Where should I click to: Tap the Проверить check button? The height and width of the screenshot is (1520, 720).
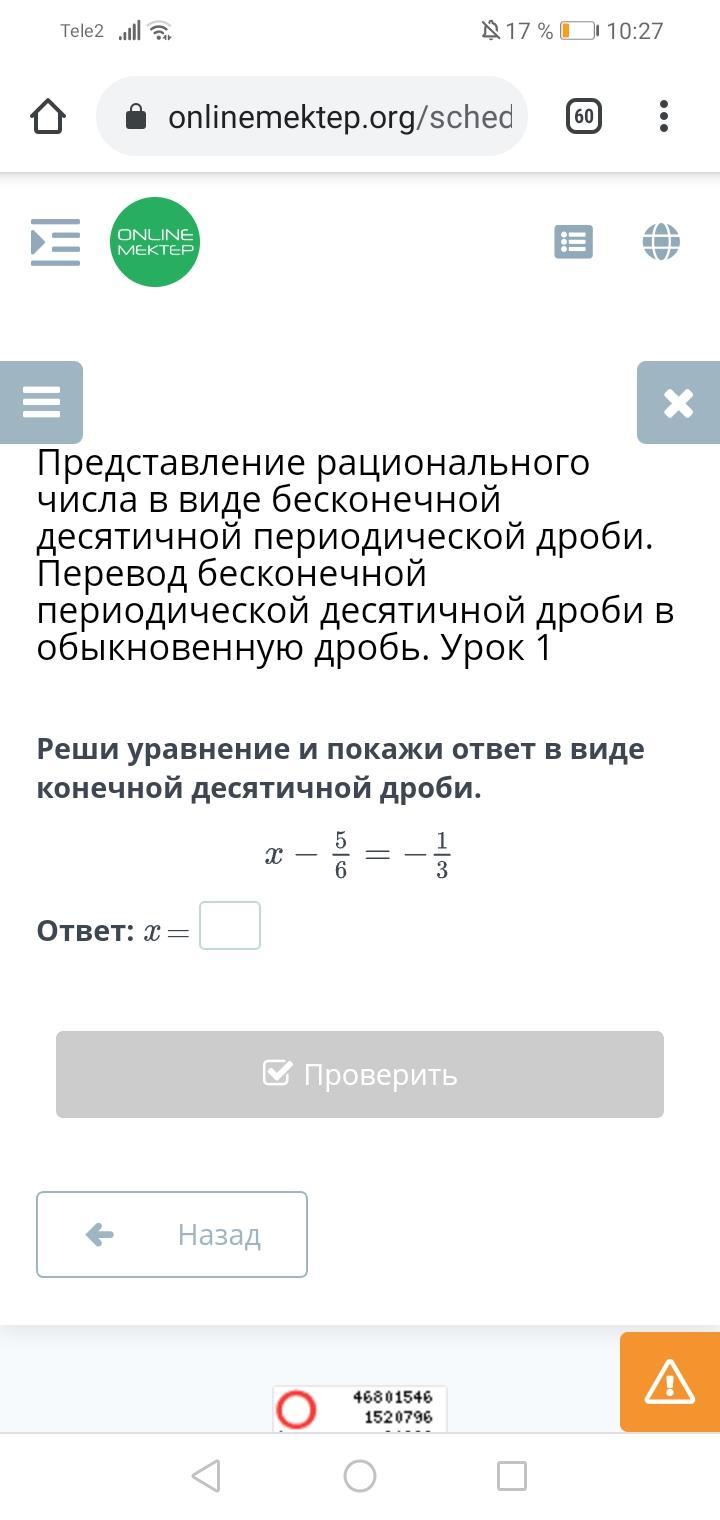click(360, 1074)
